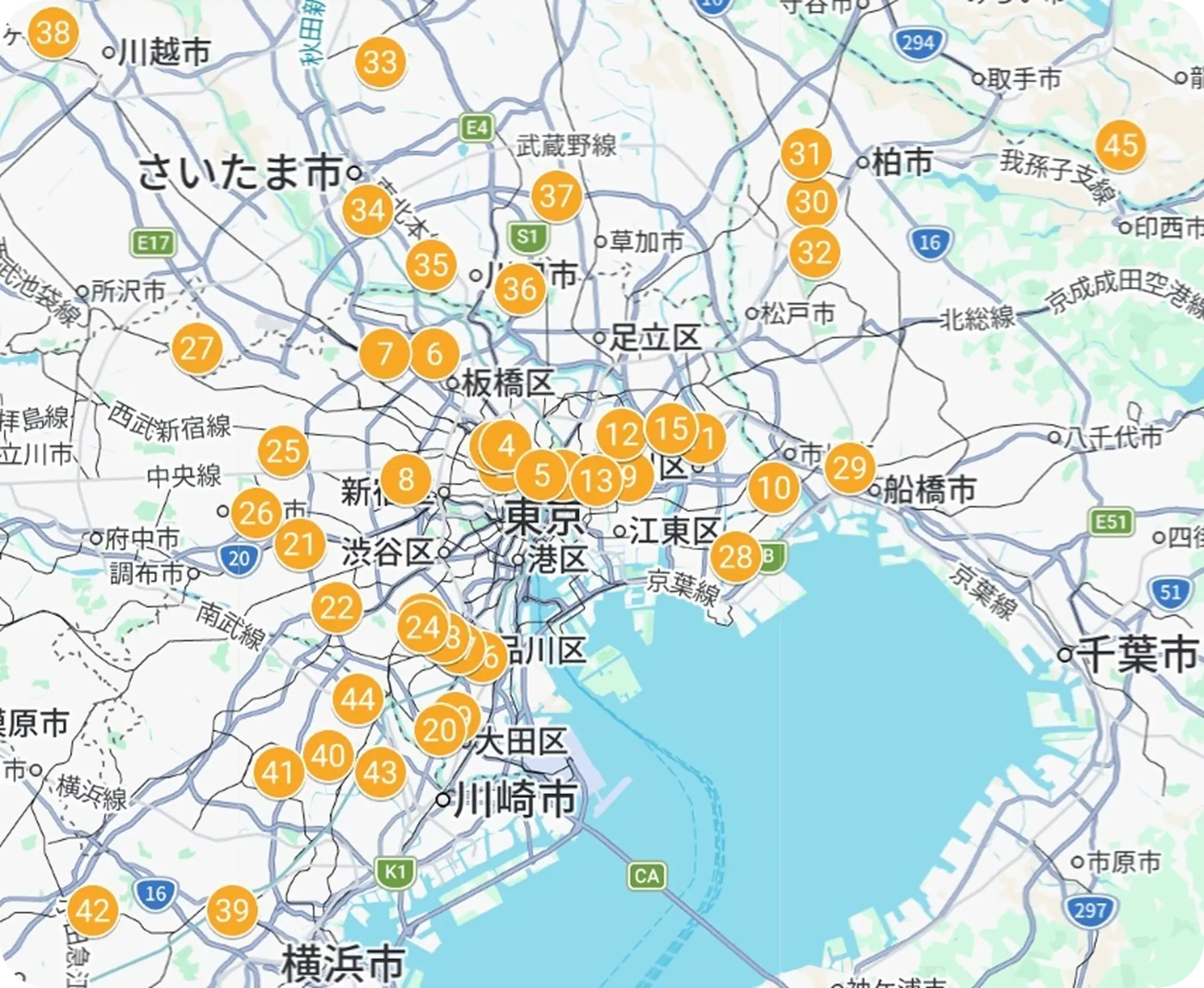Open location pin 45
This screenshot has height=988, width=1204.
click(1120, 146)
